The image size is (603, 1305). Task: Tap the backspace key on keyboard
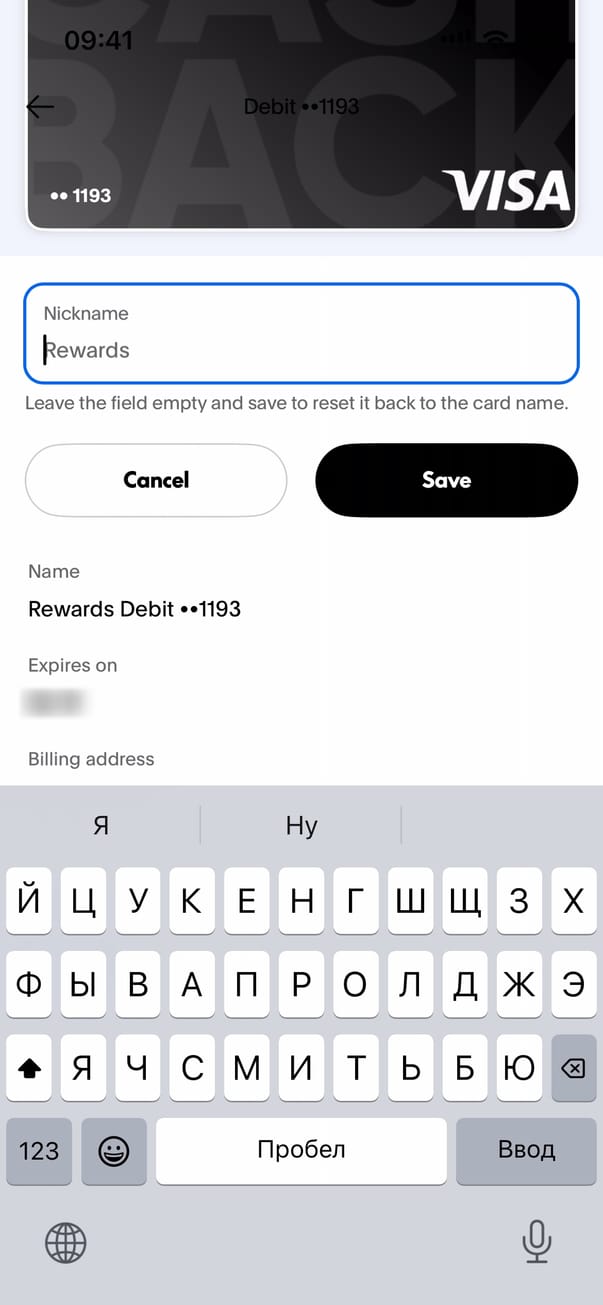(573, 1069)
